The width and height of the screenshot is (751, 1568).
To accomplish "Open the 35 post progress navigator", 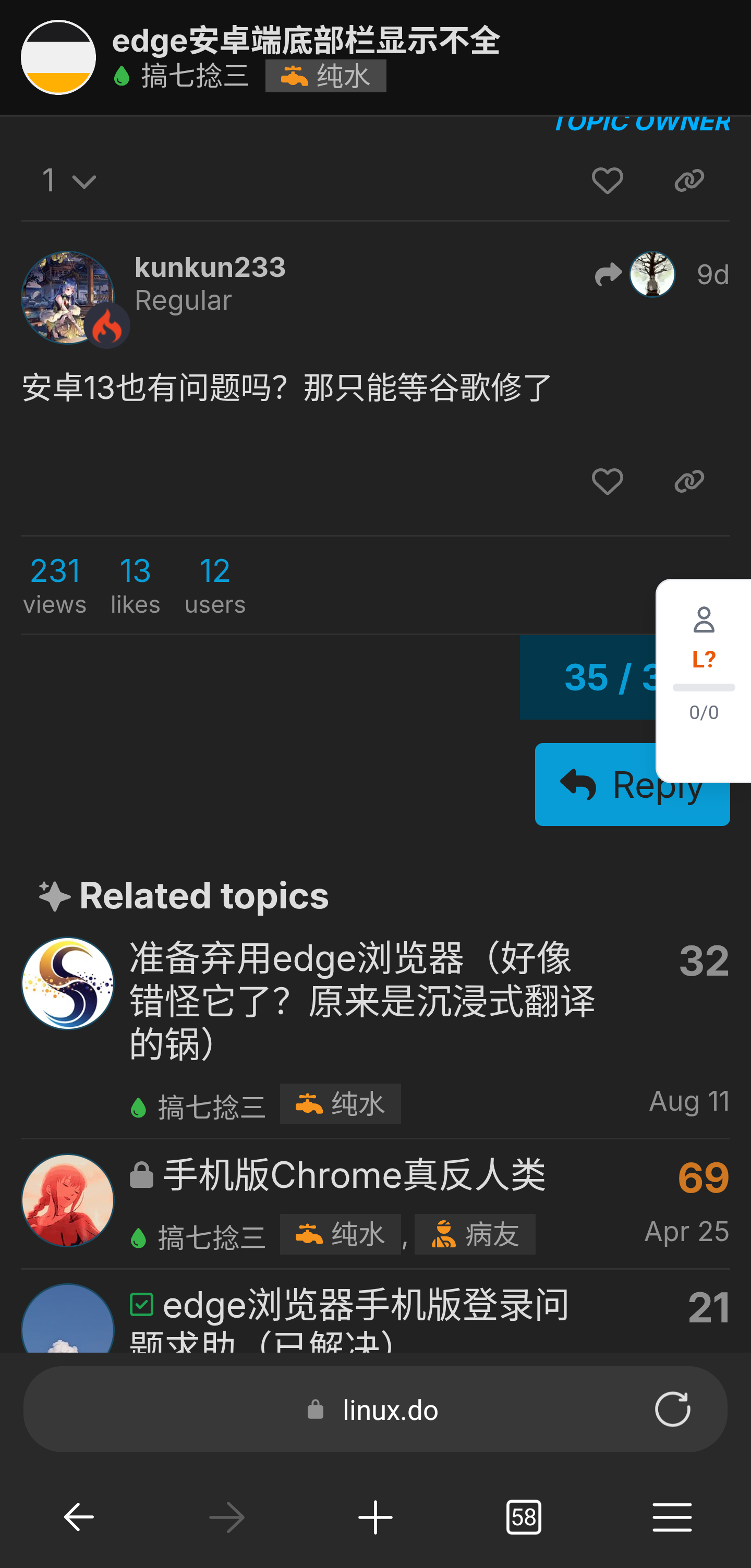I will [588, 677].
